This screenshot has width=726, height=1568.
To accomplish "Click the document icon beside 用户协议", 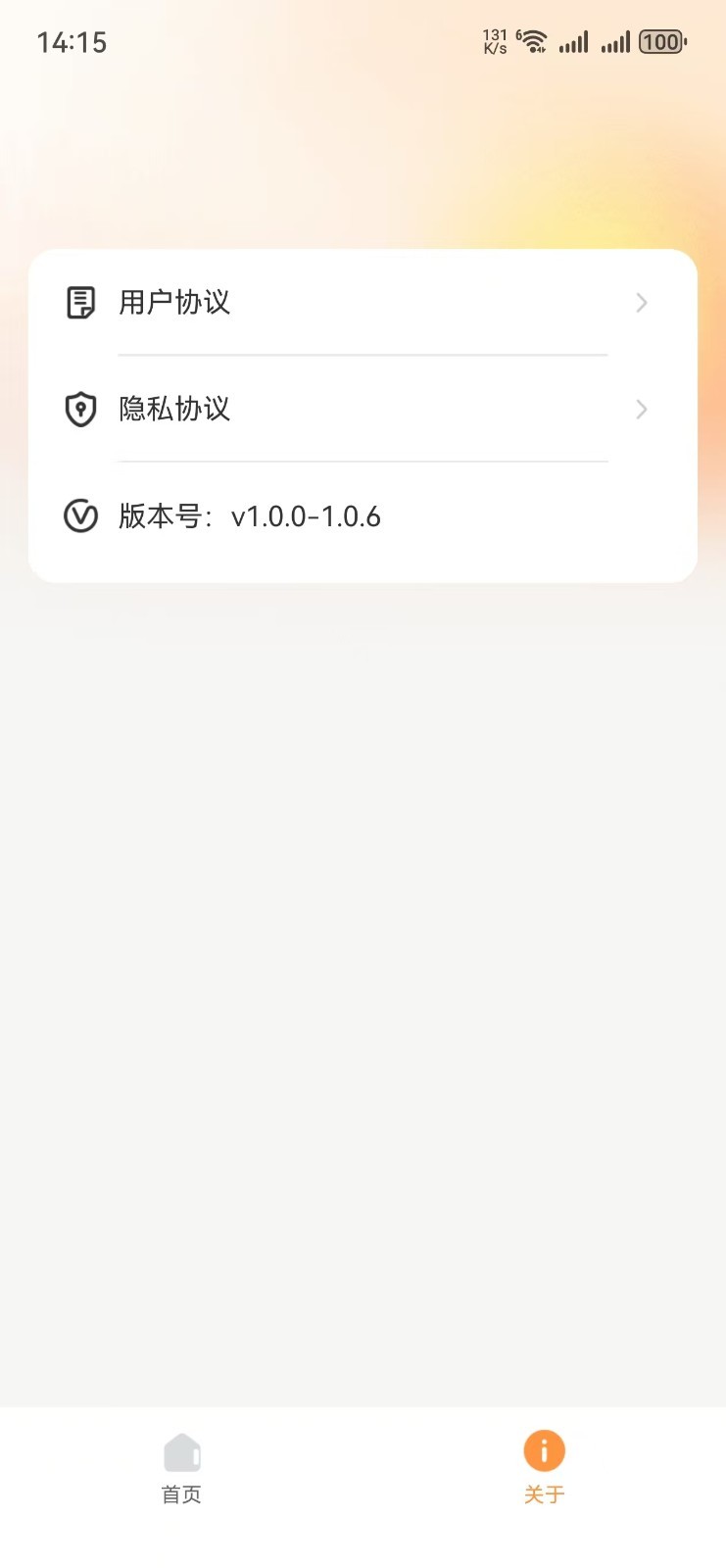I will 80,303.
